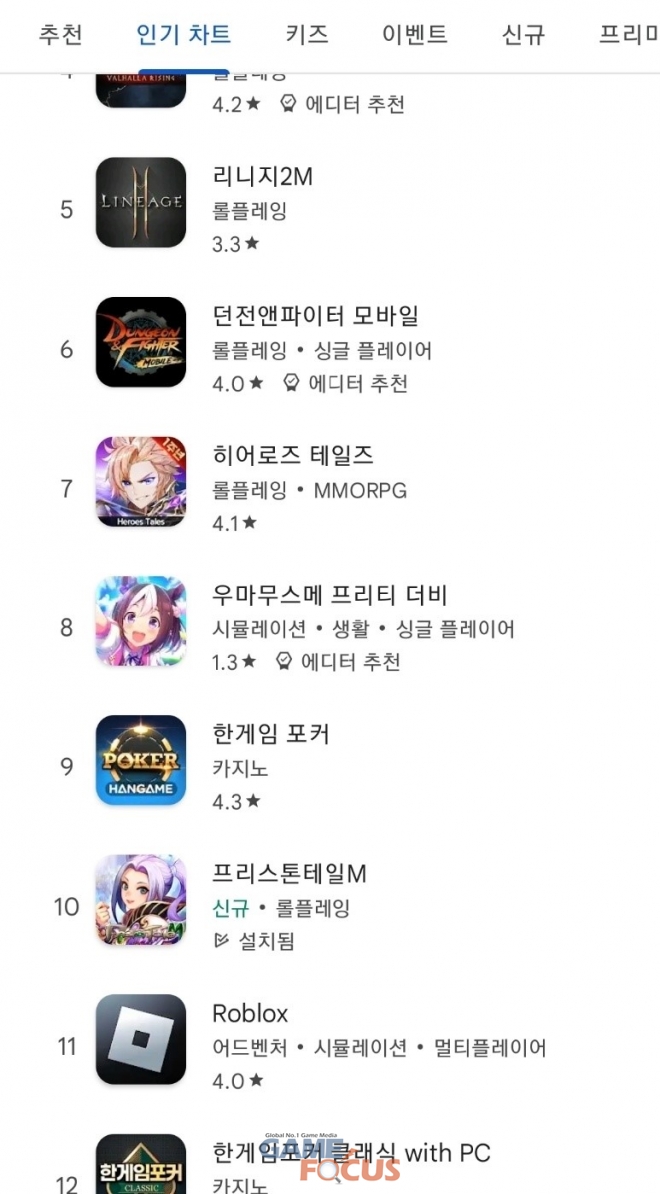Open the 프리스톤테일M app page
Image resolution: width=660 pixels, height=1194 pixels.
289,874
